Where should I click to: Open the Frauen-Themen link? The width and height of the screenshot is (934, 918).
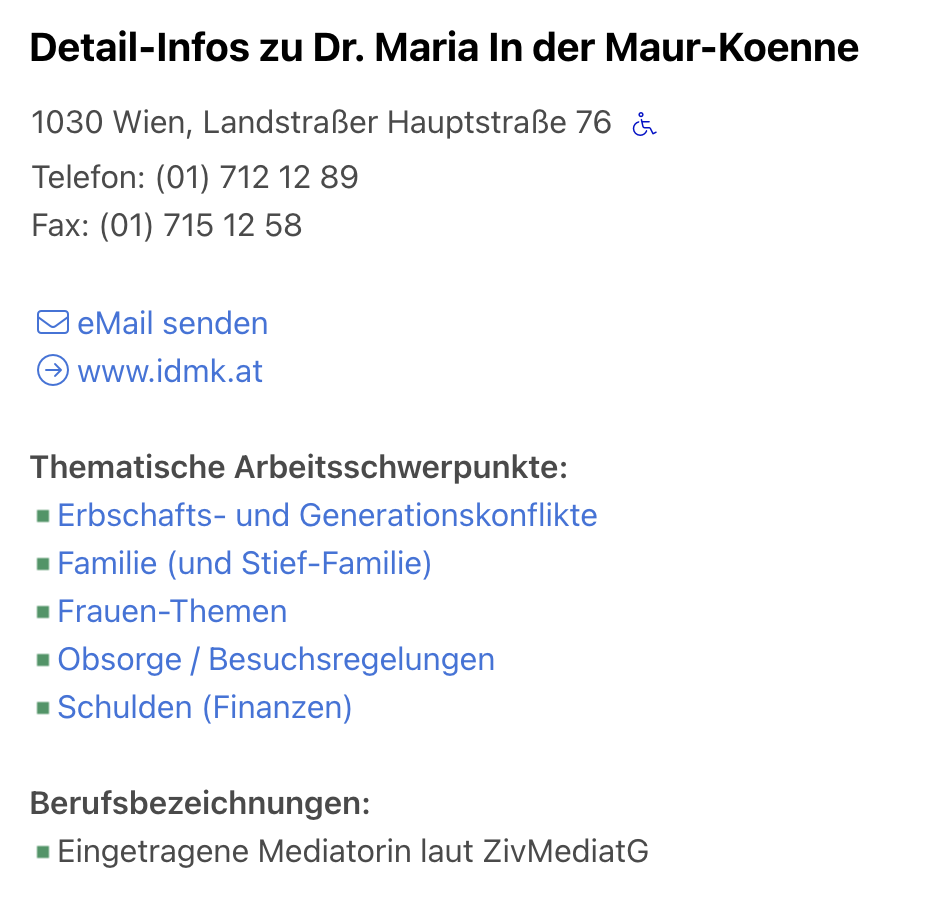(172, 612)
